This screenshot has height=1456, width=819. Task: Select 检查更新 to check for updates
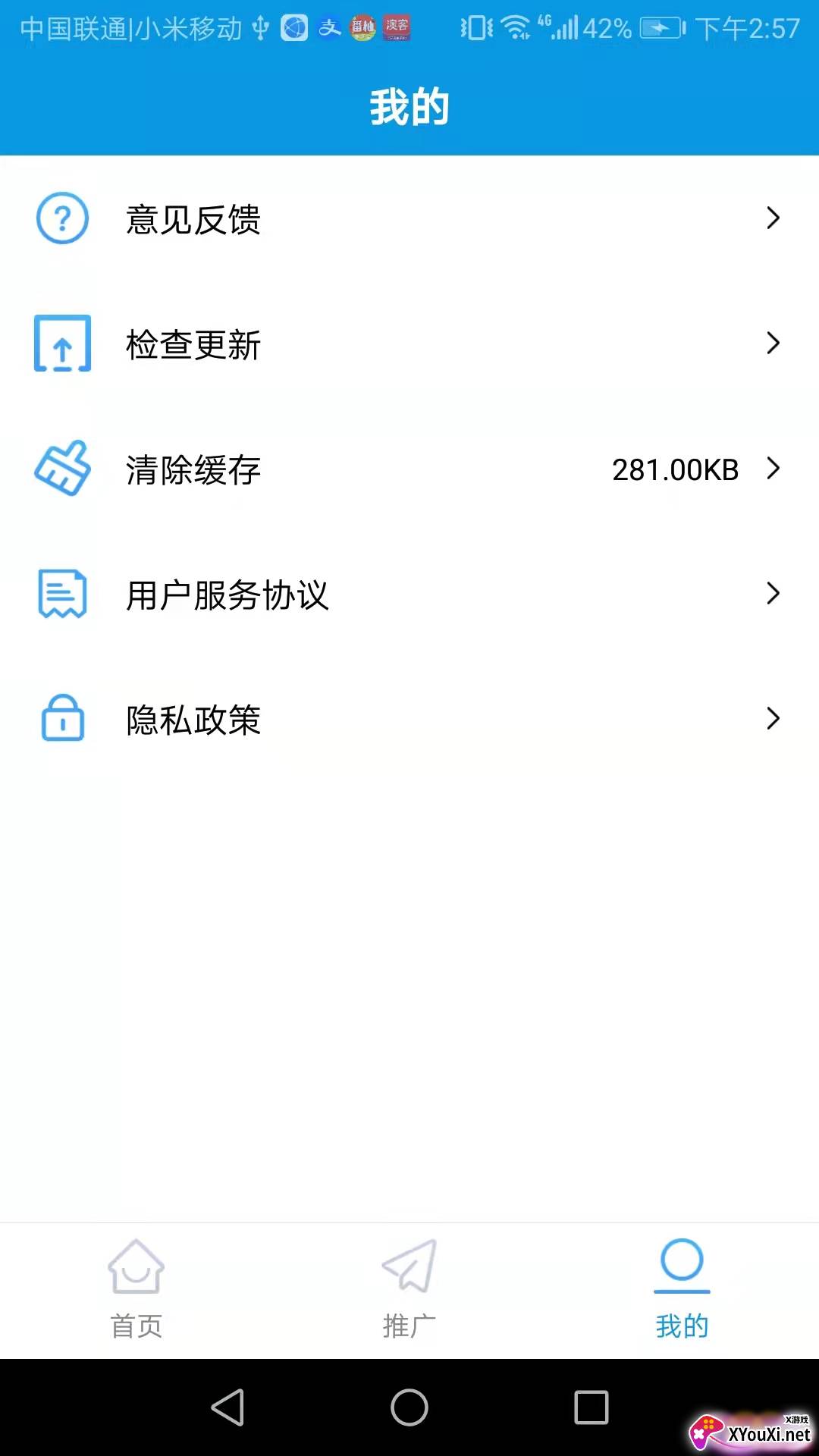click(409, 344)
